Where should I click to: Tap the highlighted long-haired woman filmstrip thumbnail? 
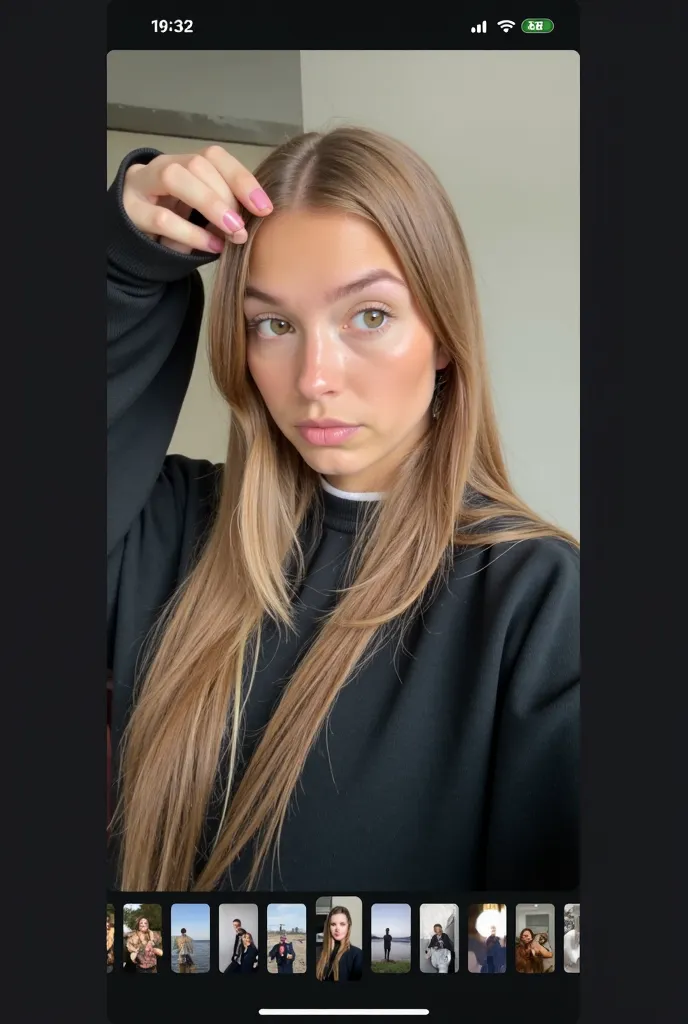click(x=339, y=938)
